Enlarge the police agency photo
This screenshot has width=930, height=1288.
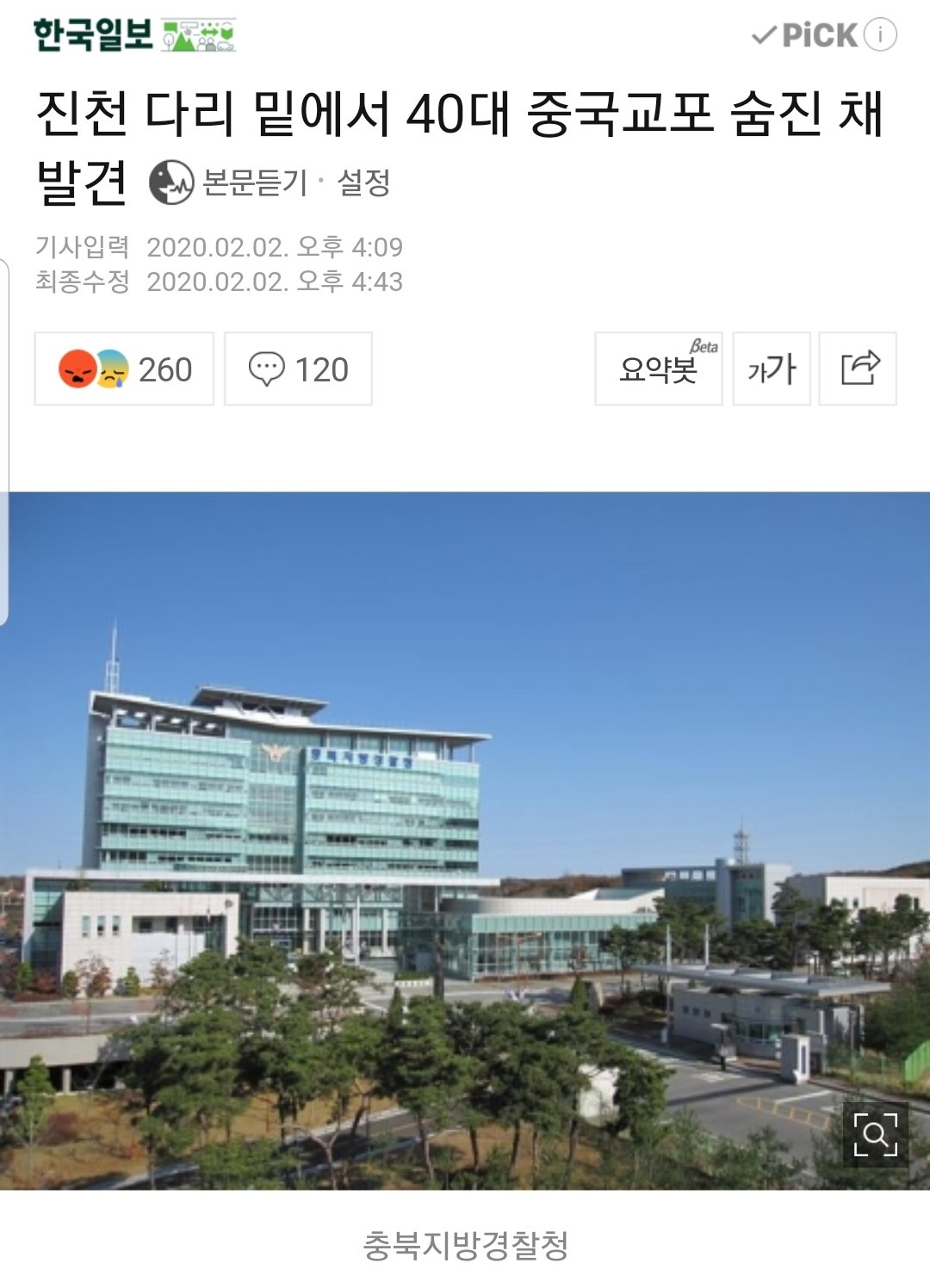point(875,1135)
